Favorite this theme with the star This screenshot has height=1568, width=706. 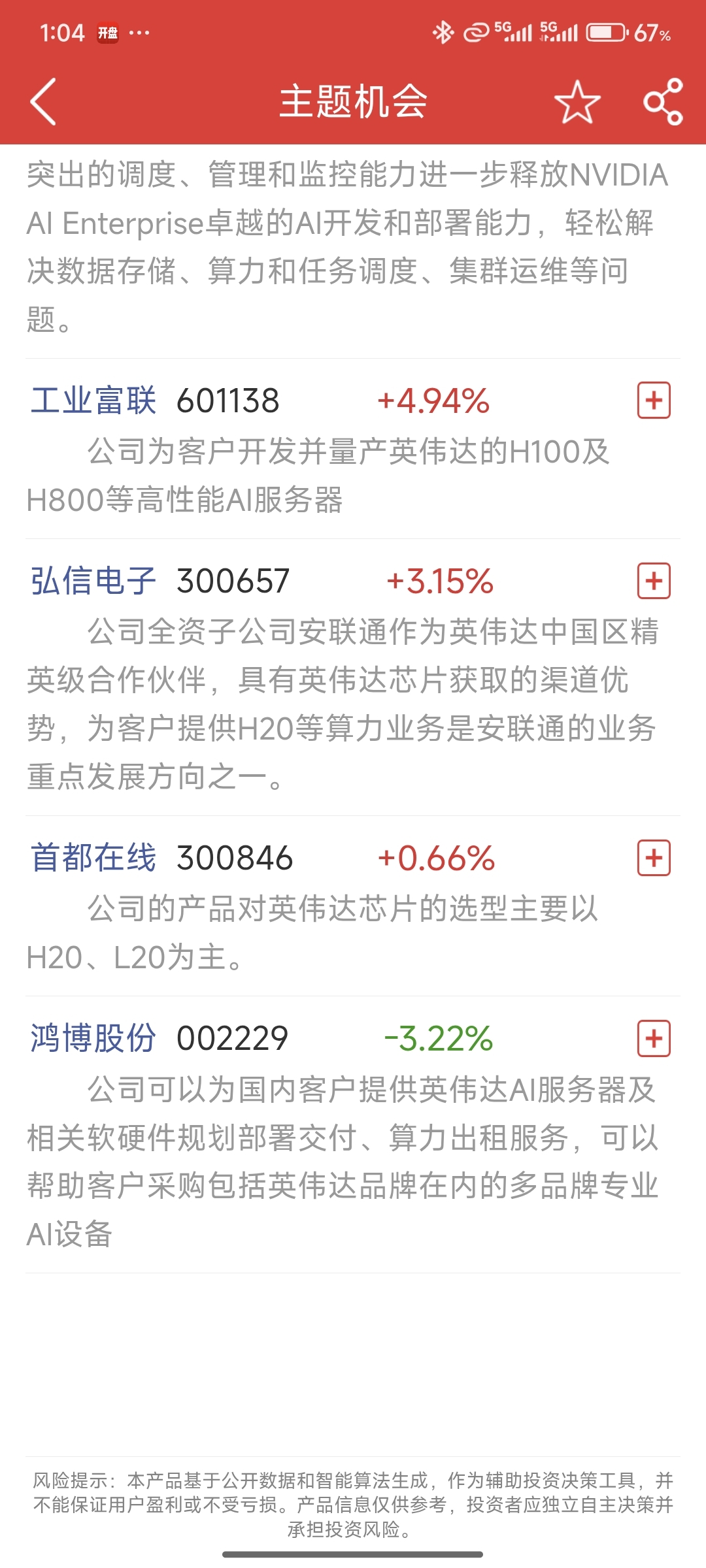pyautogui.click(x=577, y=102)
